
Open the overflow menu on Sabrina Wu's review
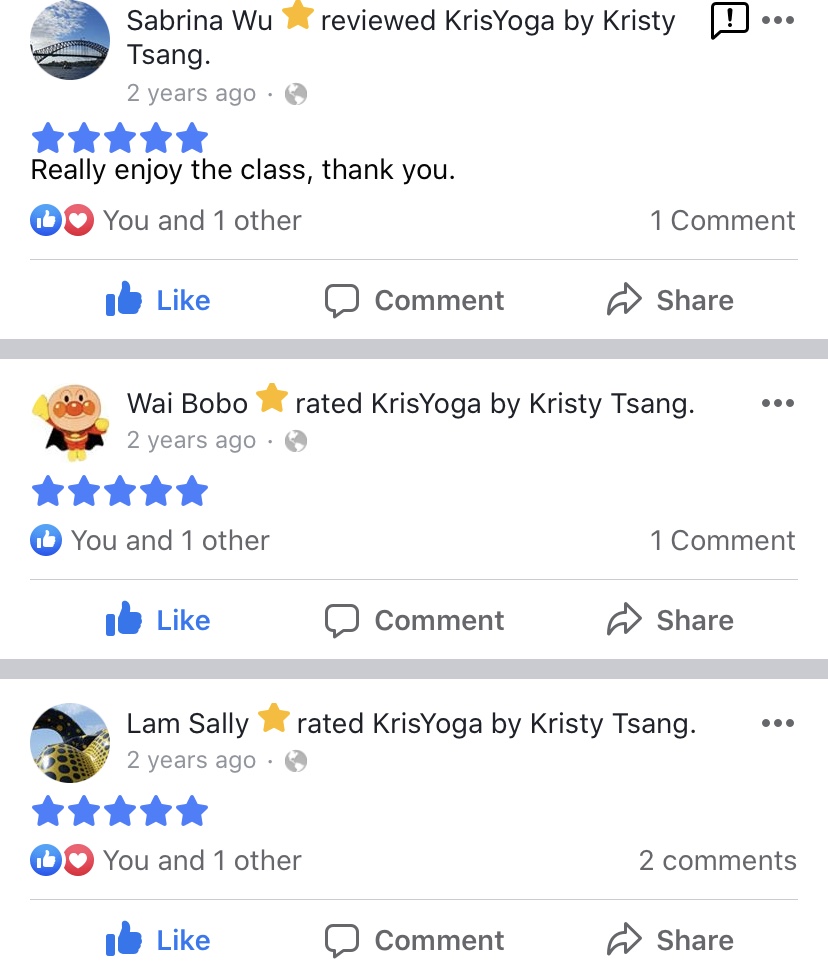coord(778,20)
